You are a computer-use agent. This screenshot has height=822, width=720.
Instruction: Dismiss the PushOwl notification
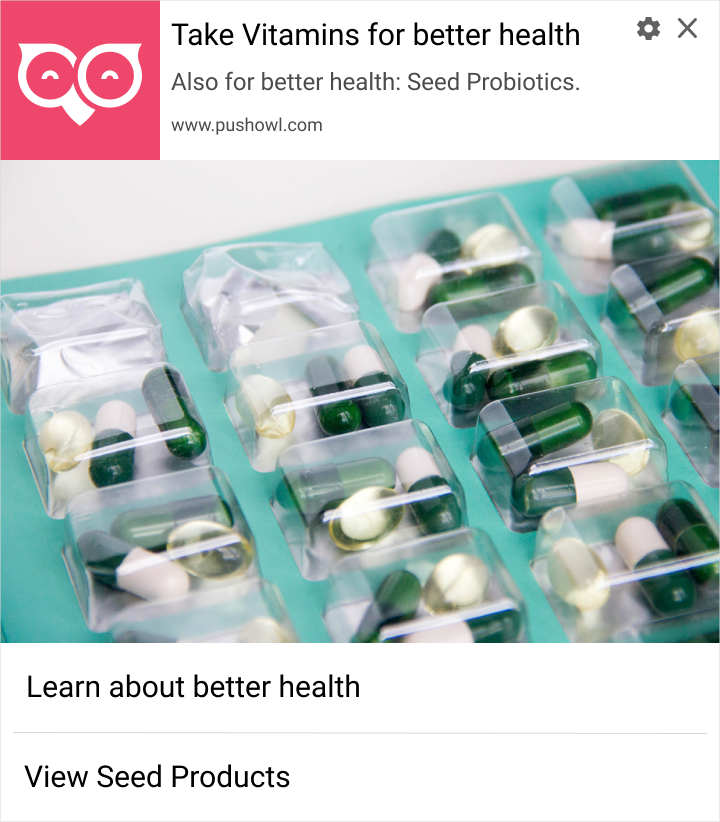click(688, 29)
